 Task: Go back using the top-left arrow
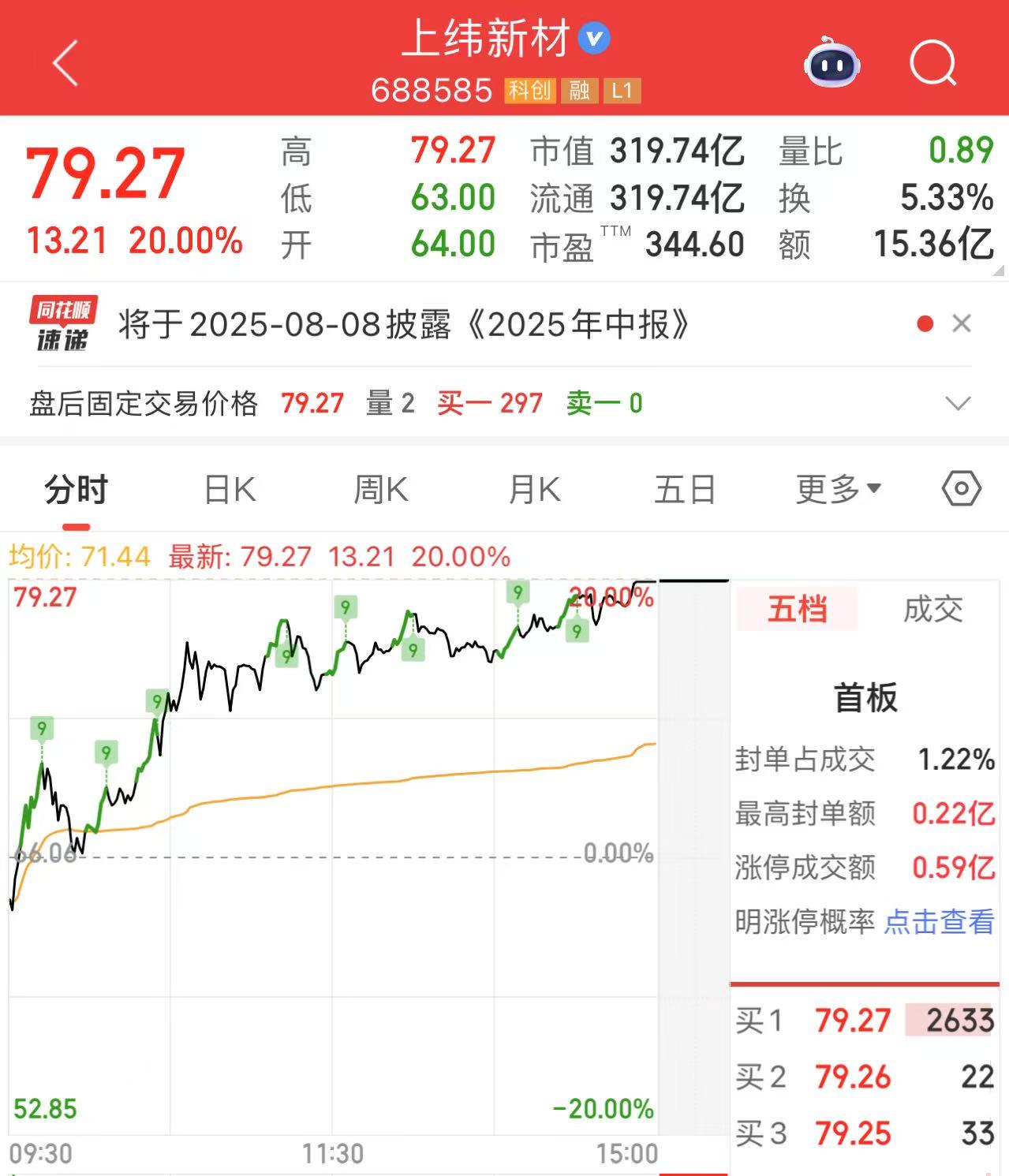[66, 62]
